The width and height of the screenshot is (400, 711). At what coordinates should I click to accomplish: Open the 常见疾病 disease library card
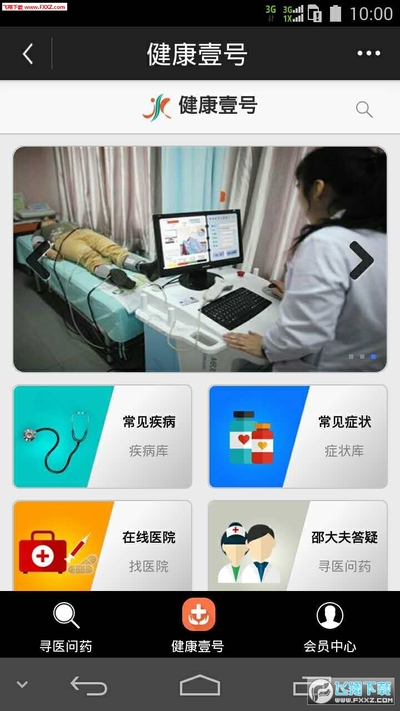[x=102, y=436]
